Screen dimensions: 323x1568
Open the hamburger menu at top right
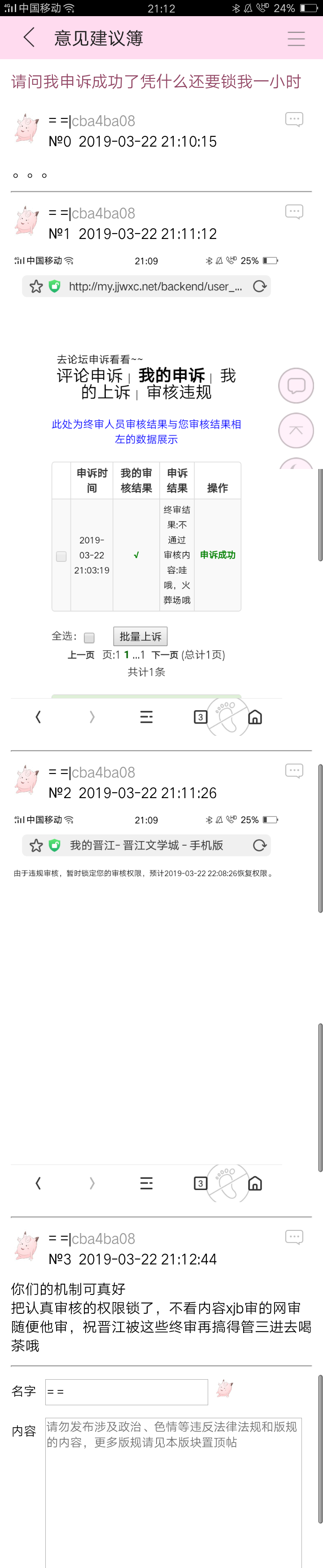[296, 39]
